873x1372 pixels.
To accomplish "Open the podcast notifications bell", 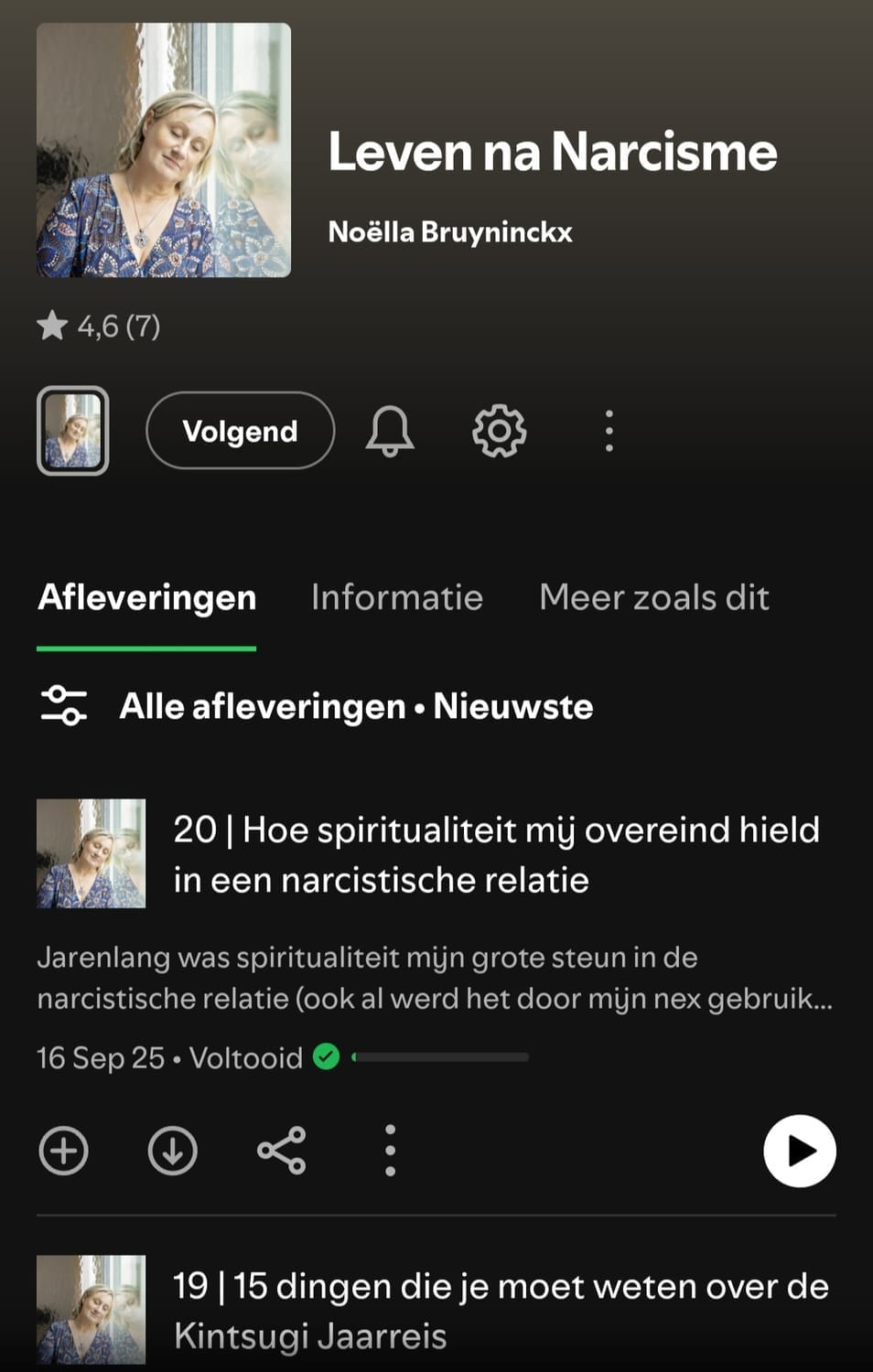I will (x=390, y=431).
